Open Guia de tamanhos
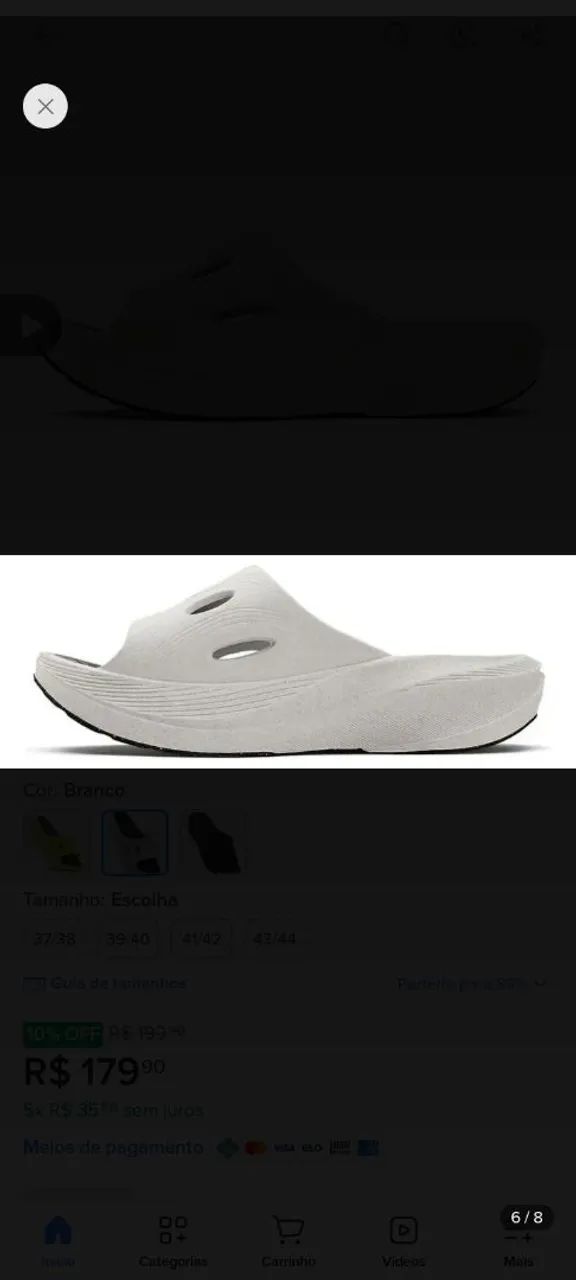576x1280 pixels. pos(105,984)
